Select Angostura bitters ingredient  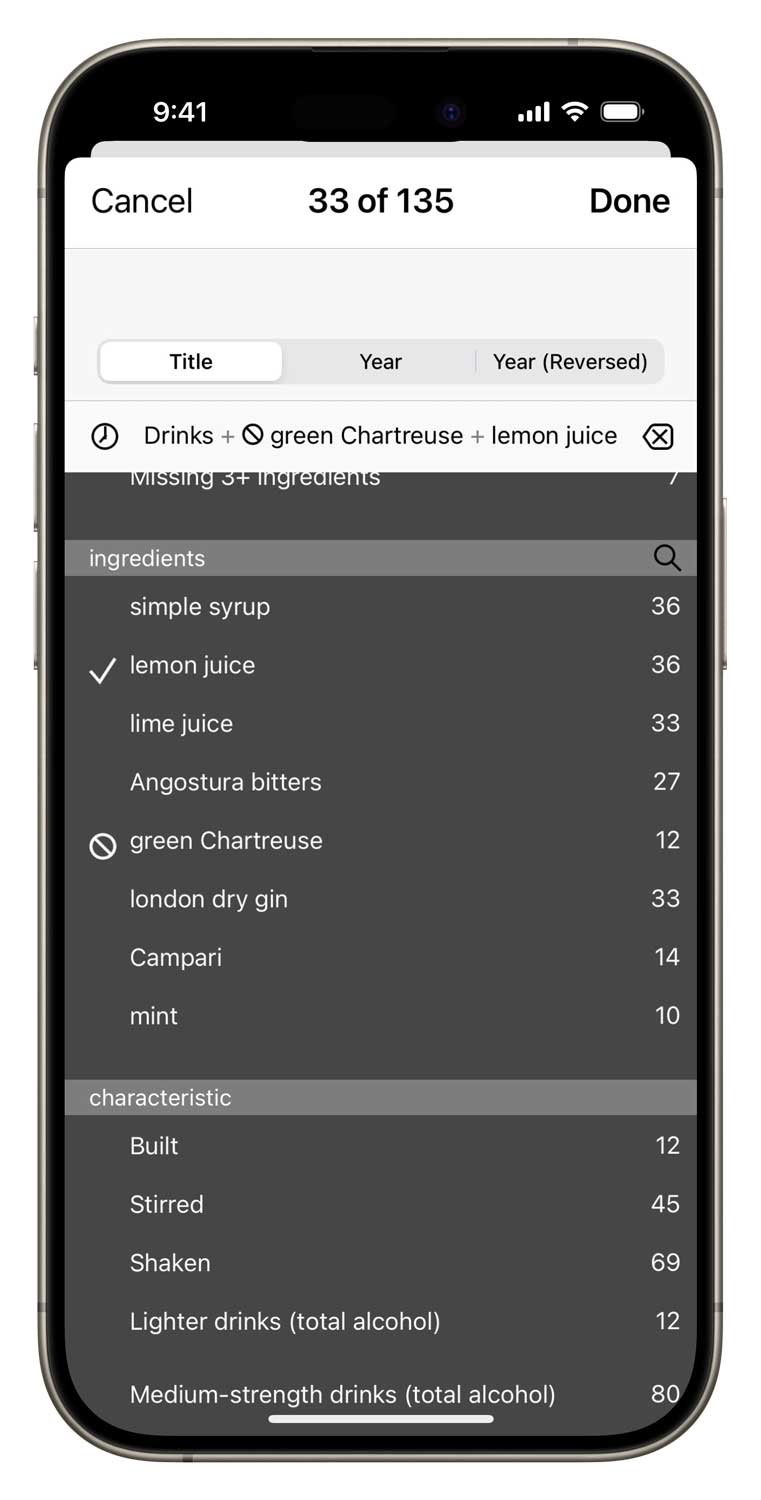click(381, 782)
